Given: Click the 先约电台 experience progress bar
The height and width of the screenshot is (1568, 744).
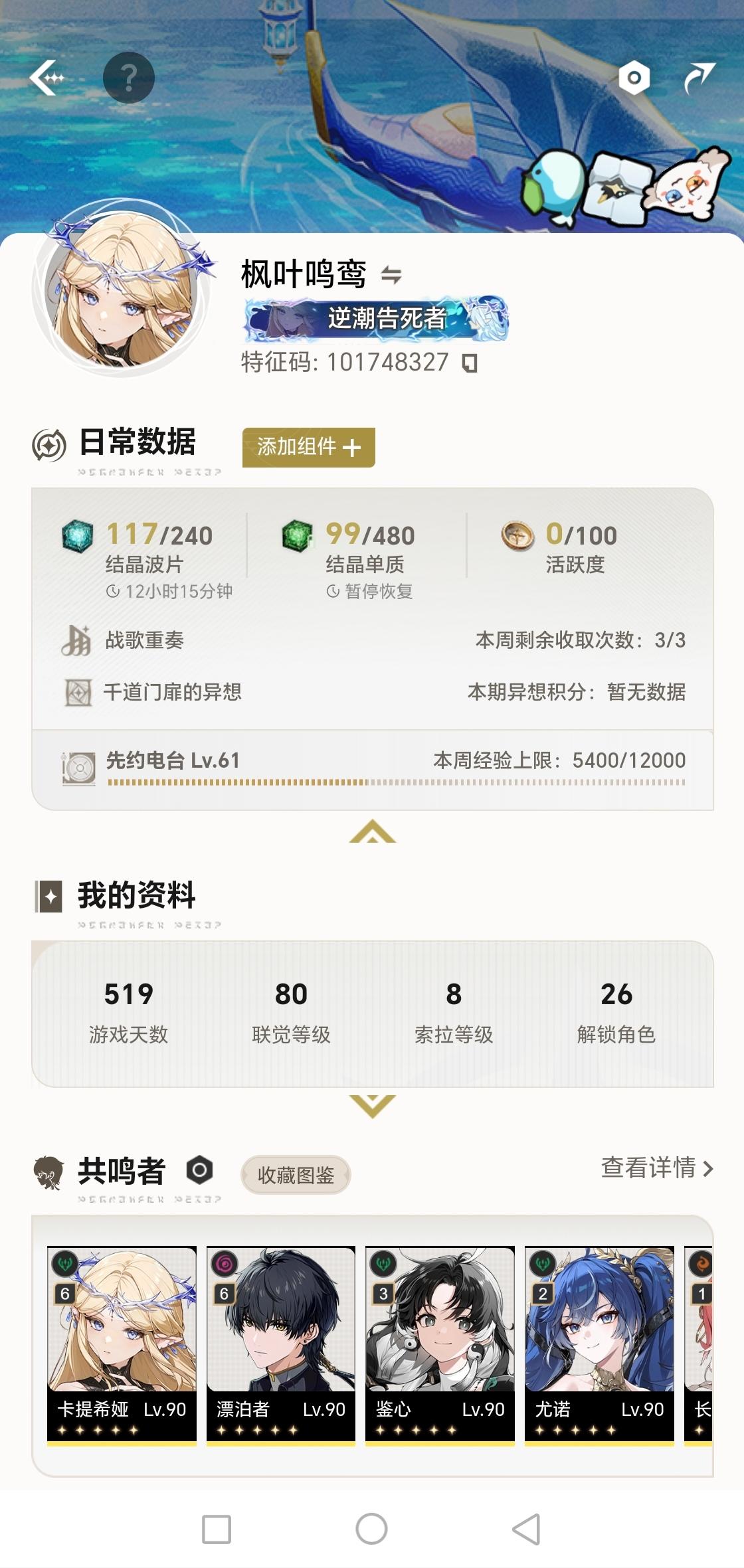Looking at the screenshot, I should tap(399, 785).
